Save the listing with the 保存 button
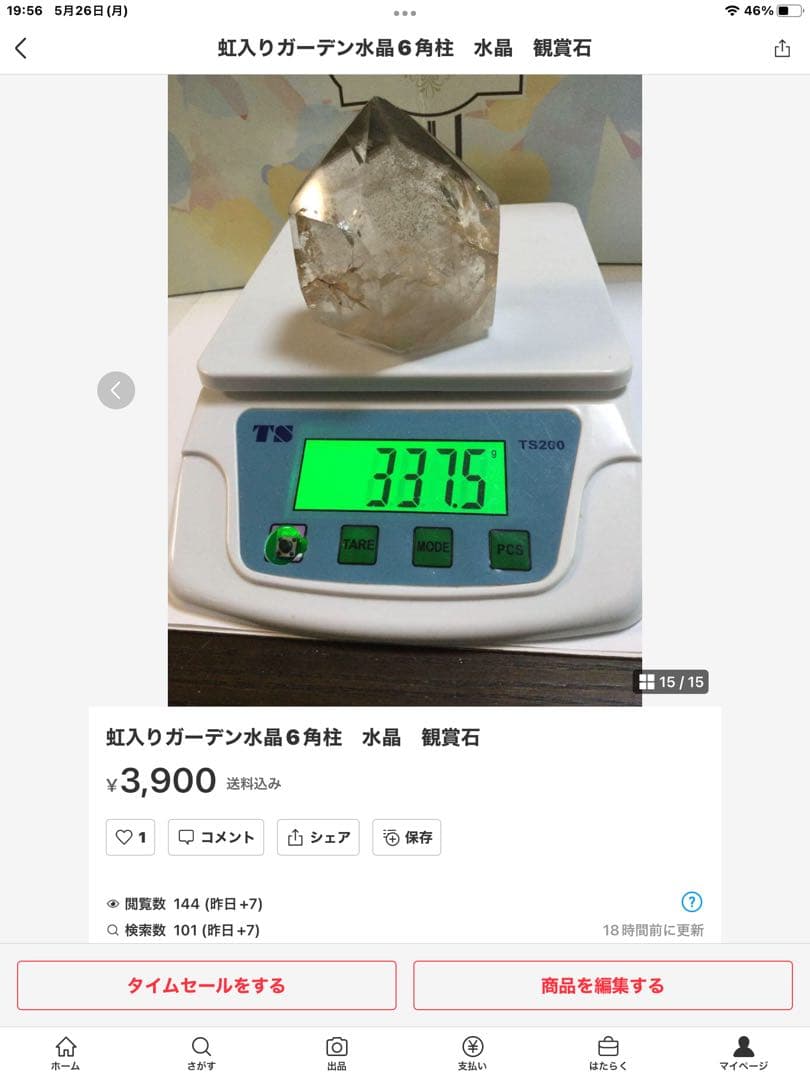The image size is (810, 1080). coord(406,837)
